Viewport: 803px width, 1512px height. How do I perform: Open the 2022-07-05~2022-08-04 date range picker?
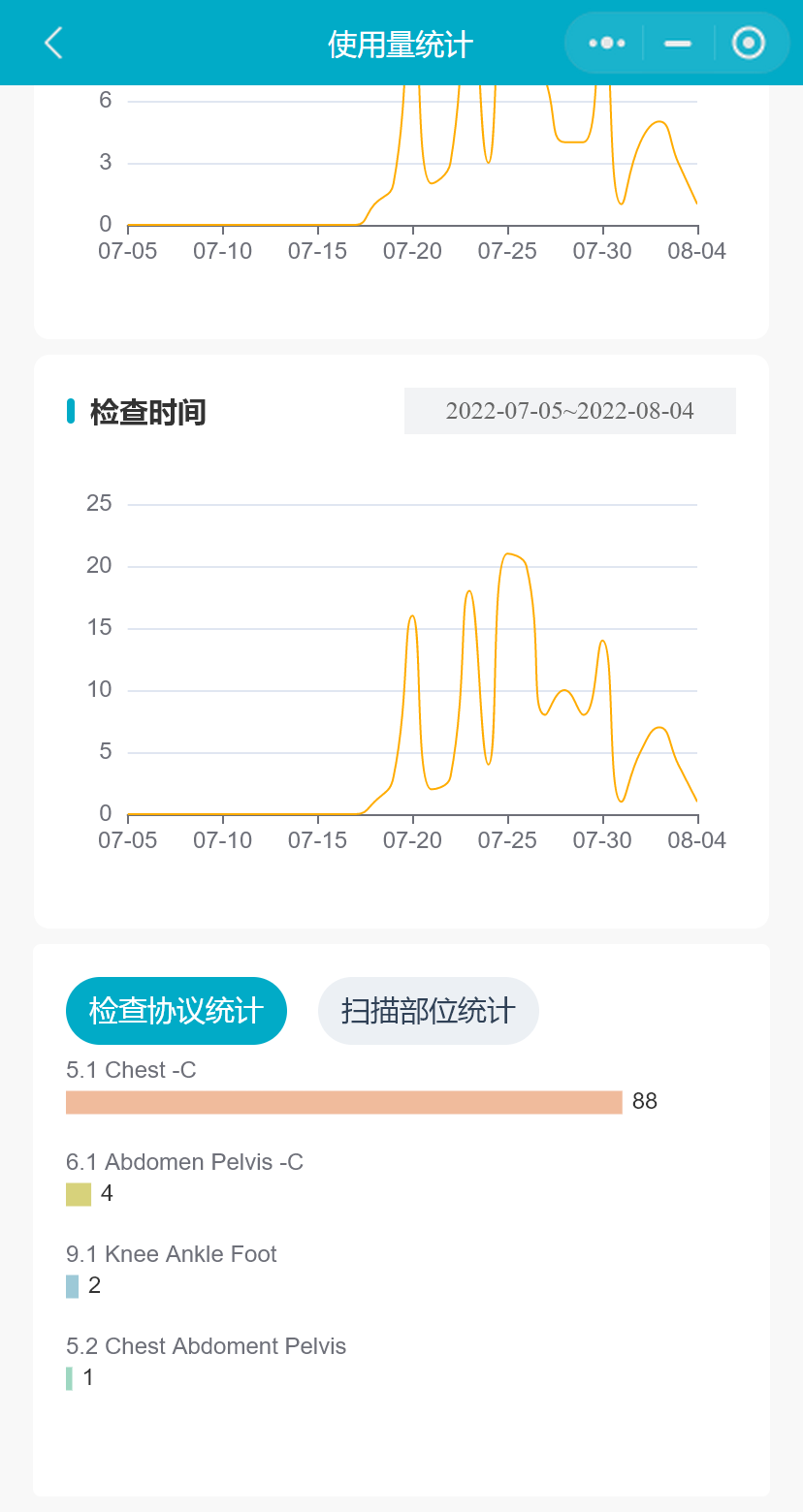pos(569,411)
